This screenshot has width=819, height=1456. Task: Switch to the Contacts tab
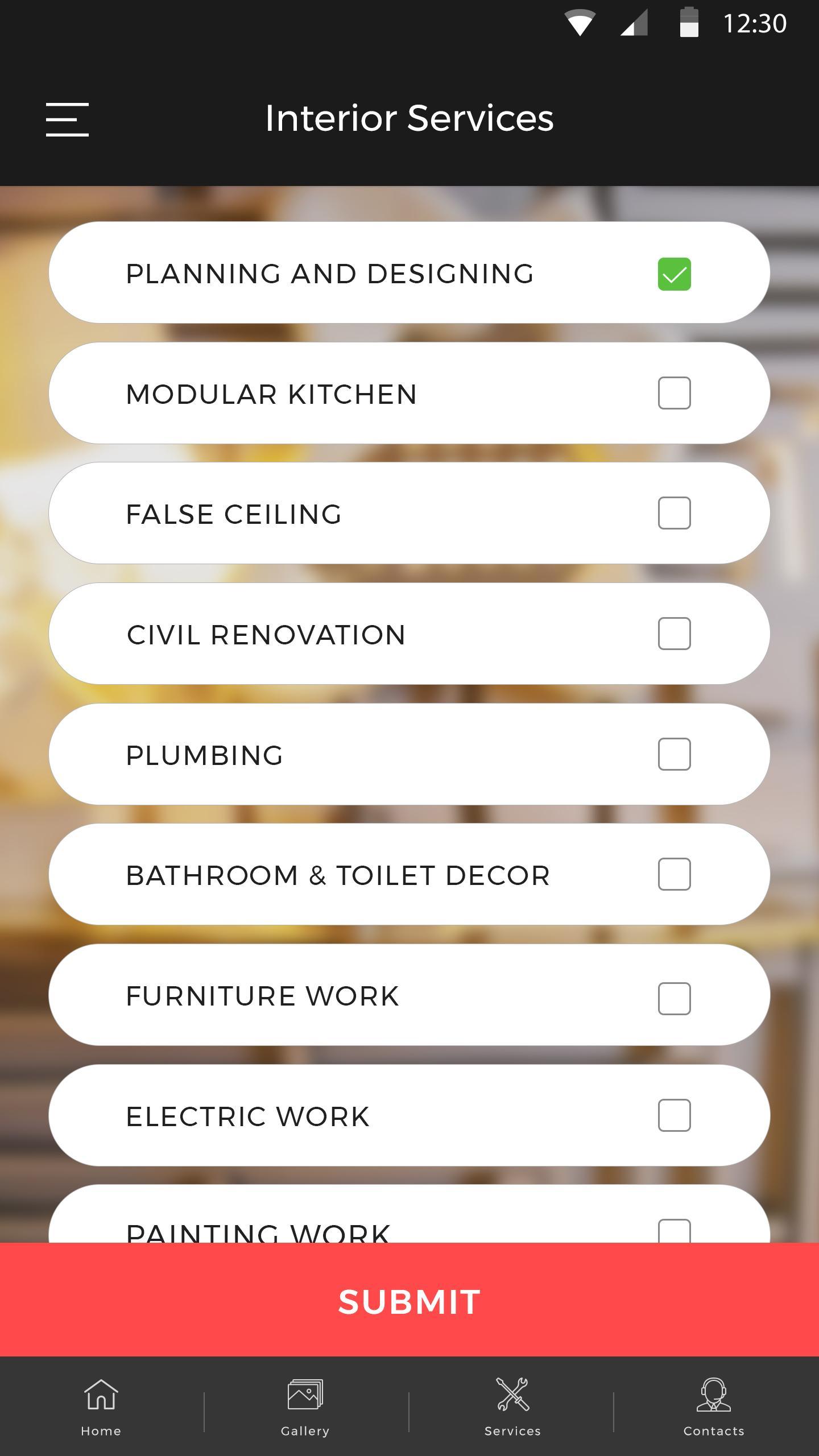click(x=714, y=1407)
